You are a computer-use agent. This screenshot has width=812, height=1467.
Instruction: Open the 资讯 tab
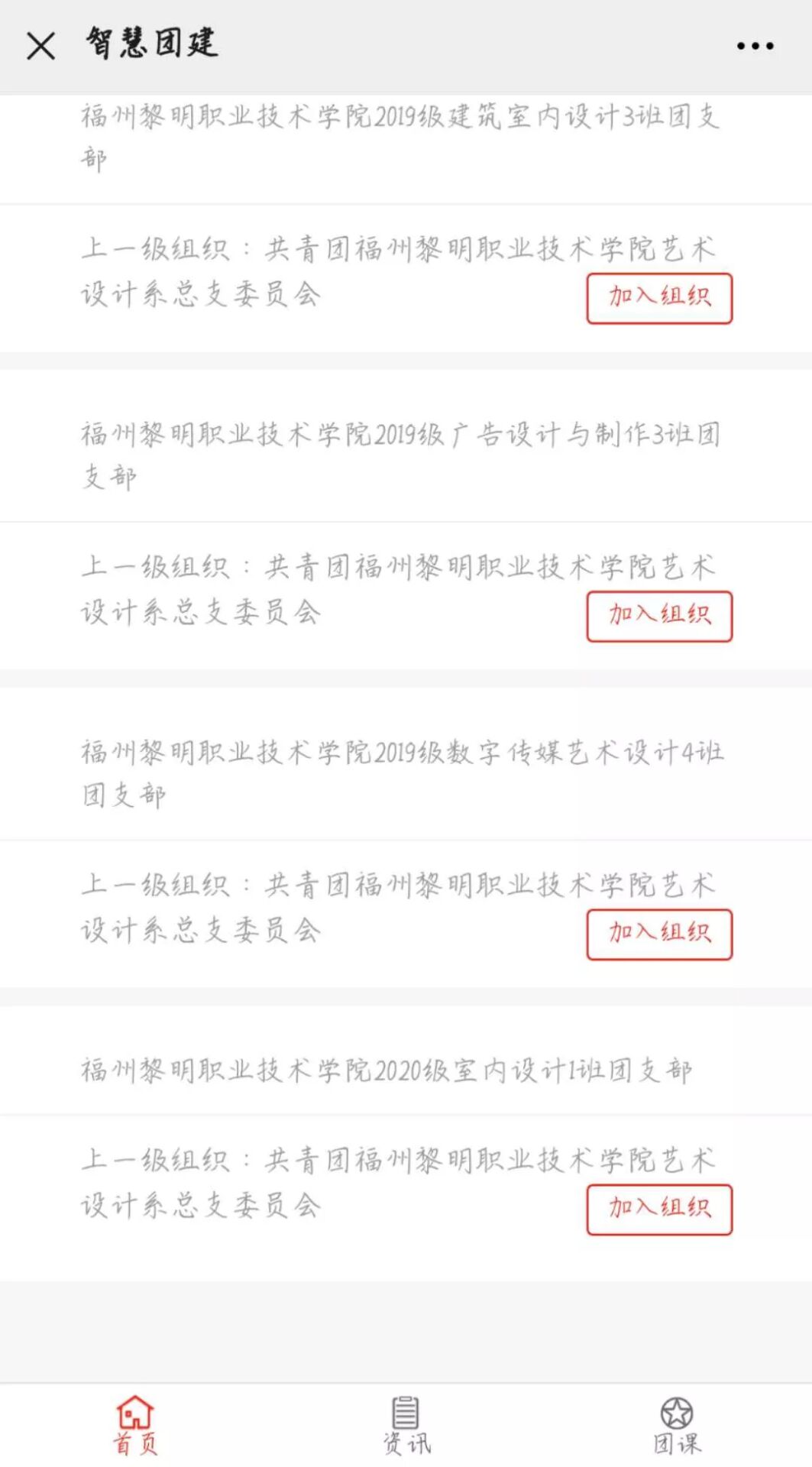pyautogui.click(x=406, y=1425)
